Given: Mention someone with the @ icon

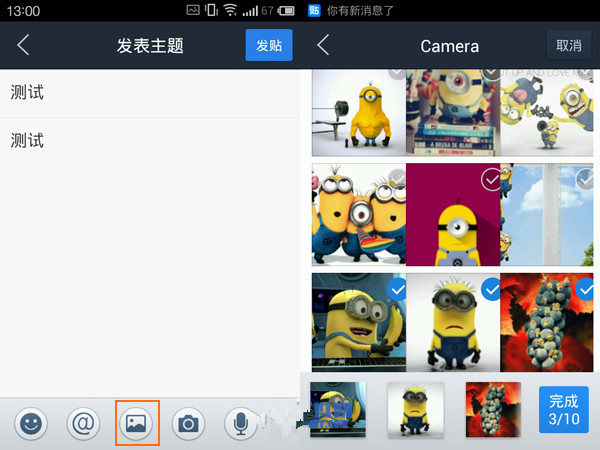Looking at the screenshot, I should pos(85,424).
